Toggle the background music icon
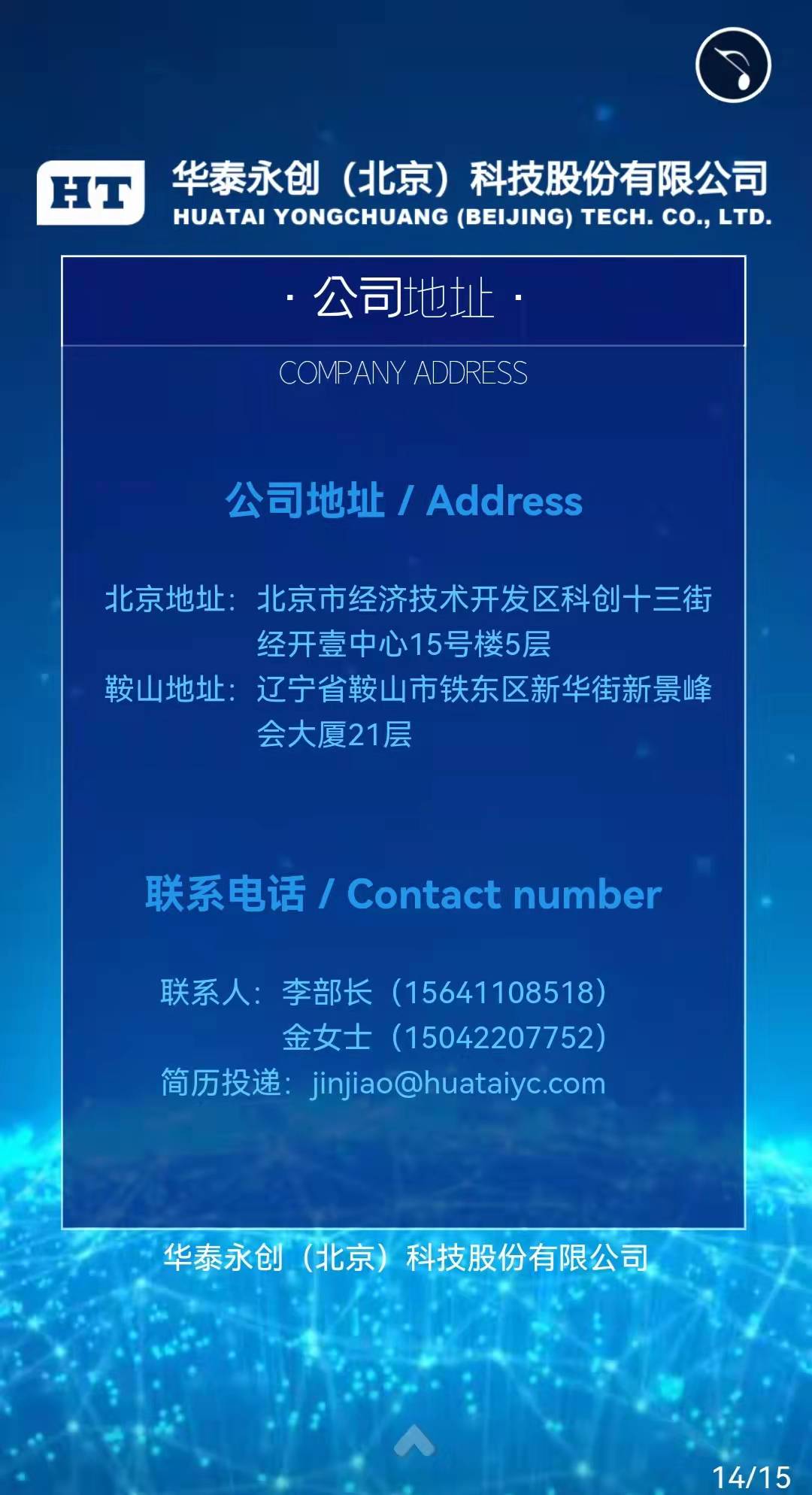The width and height of the screenshot is (812, 1495). (733, 65)
